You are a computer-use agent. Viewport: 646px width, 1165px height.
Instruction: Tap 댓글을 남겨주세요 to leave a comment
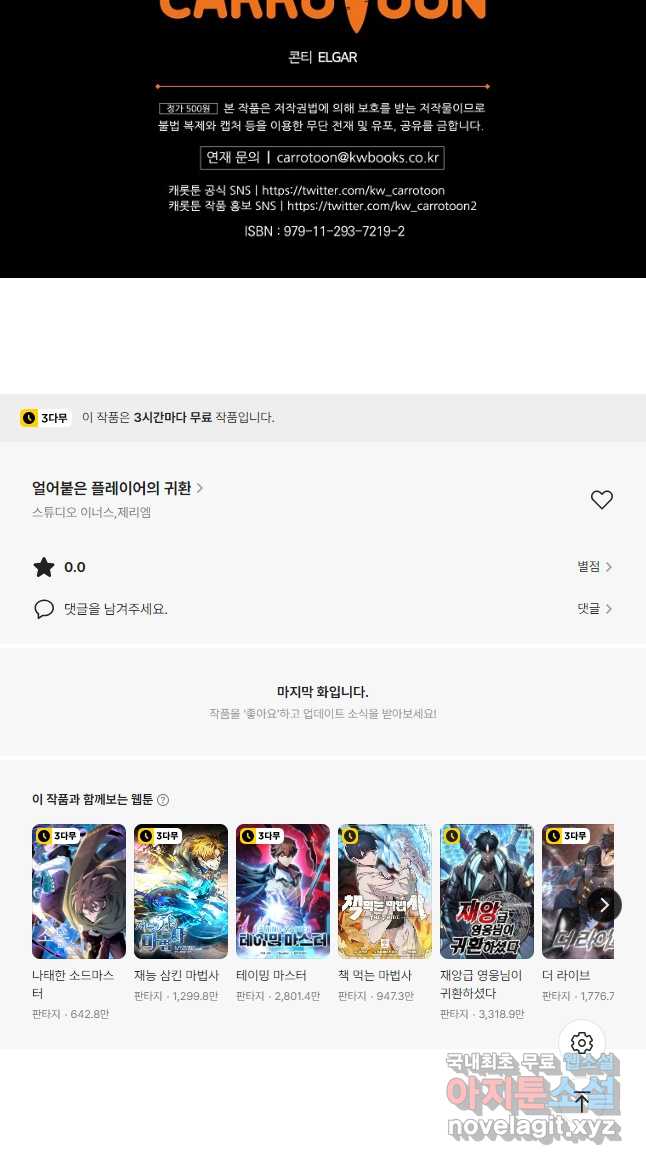click(x=115, y=608)
